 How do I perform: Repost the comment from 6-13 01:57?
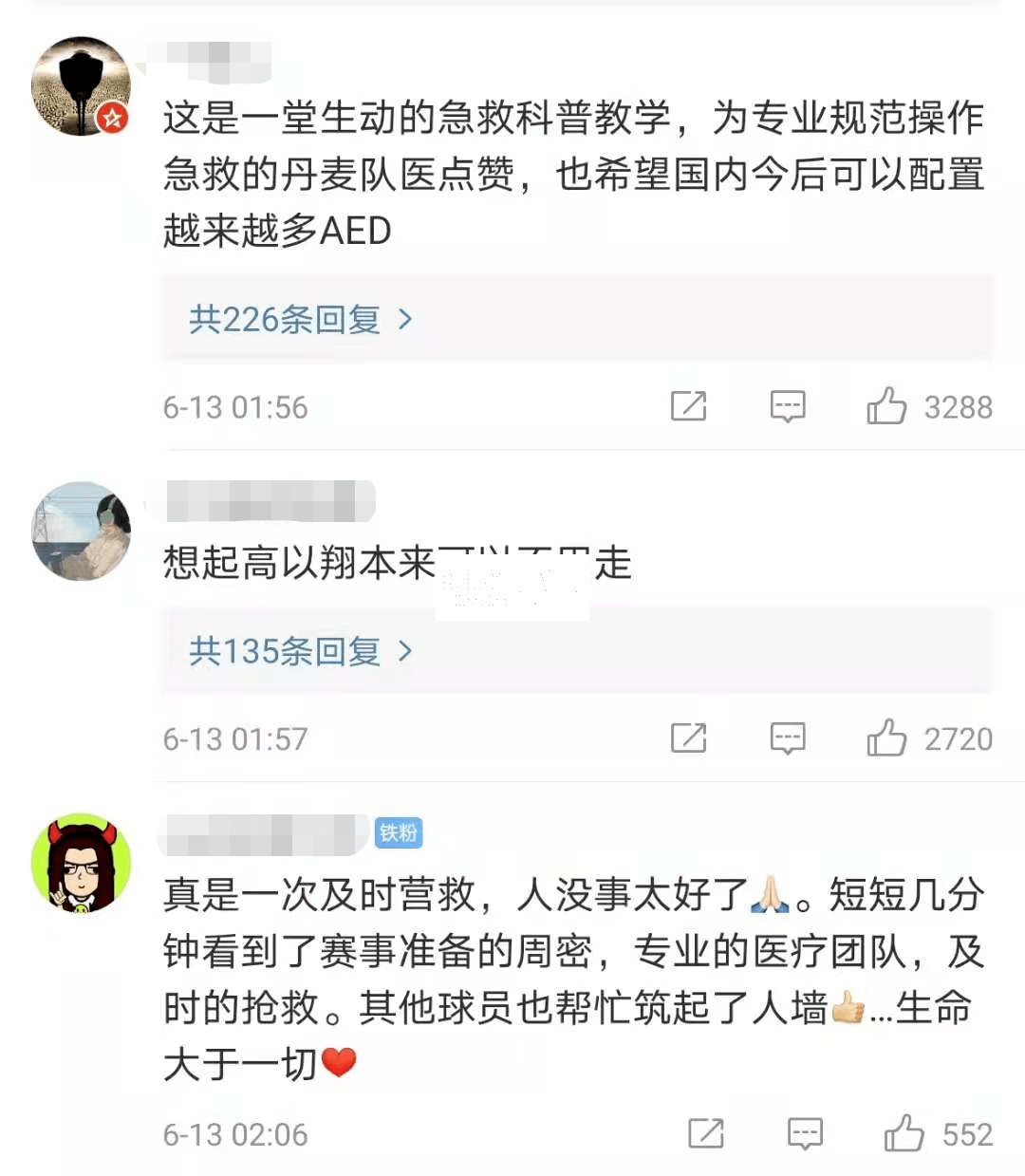click(688, 737)
